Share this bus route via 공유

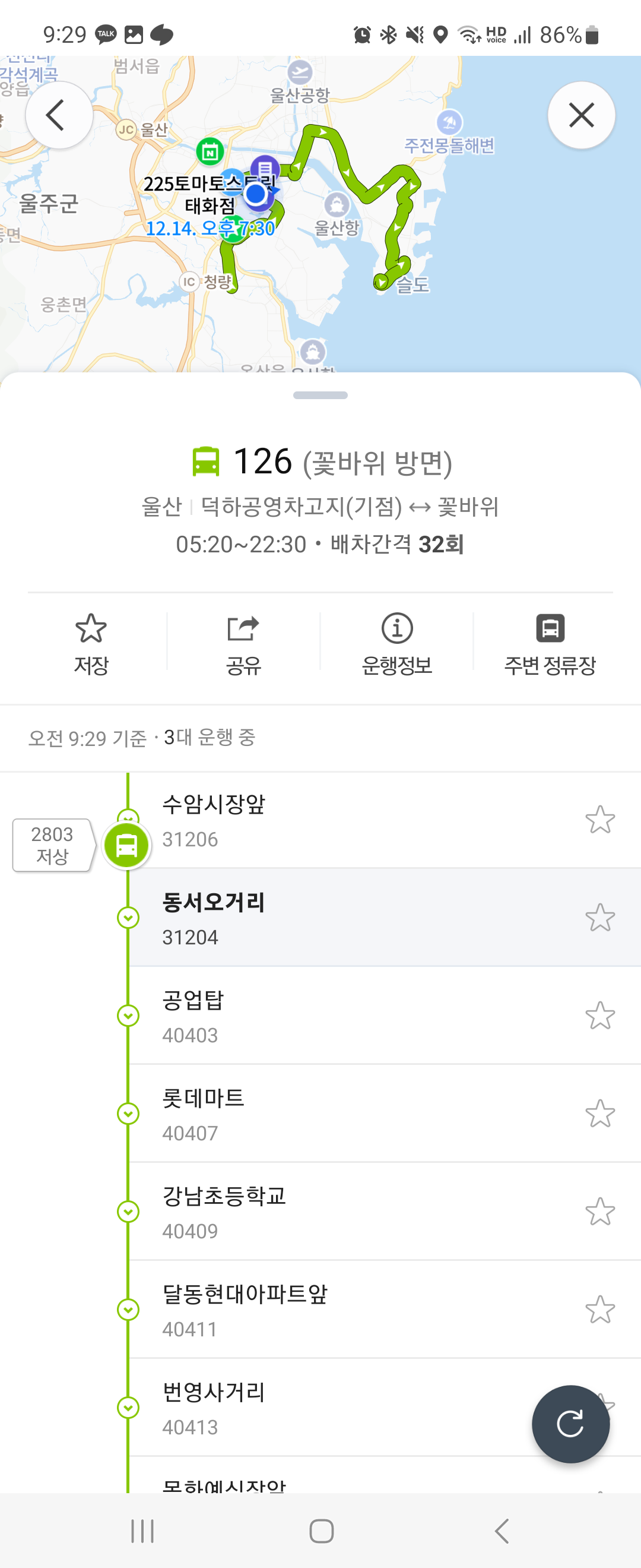(243, 643)
